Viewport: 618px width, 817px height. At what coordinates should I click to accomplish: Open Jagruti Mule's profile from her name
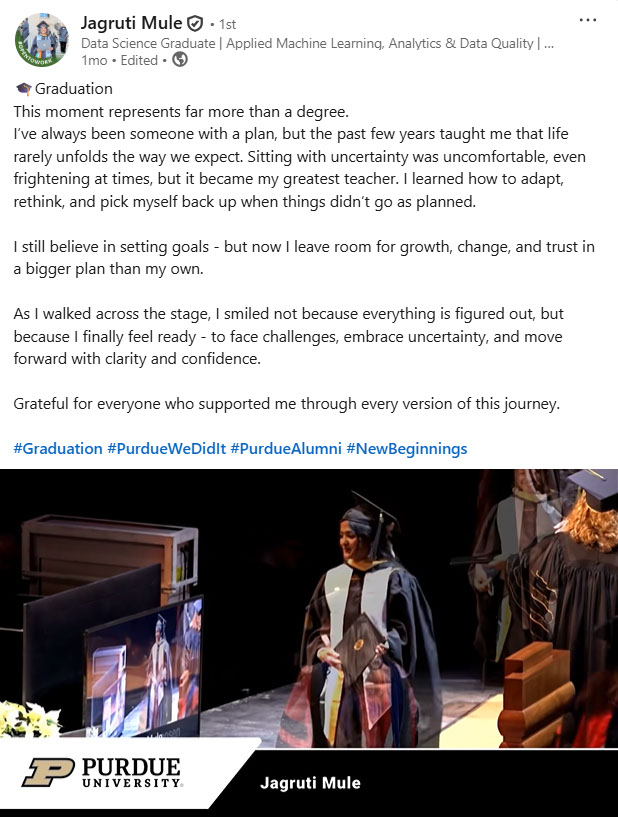tap(131, 22)
